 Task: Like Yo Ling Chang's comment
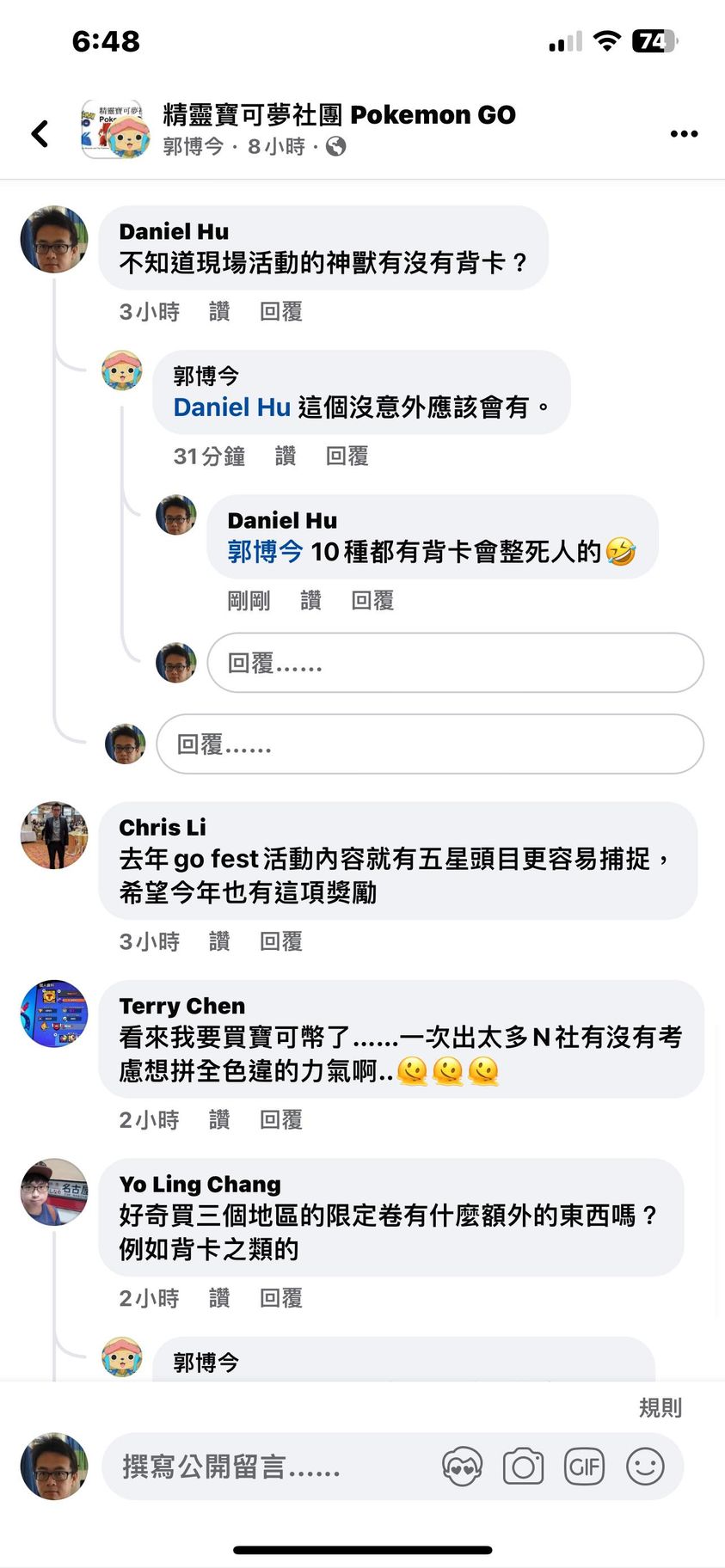click(x=219, y=1298)
